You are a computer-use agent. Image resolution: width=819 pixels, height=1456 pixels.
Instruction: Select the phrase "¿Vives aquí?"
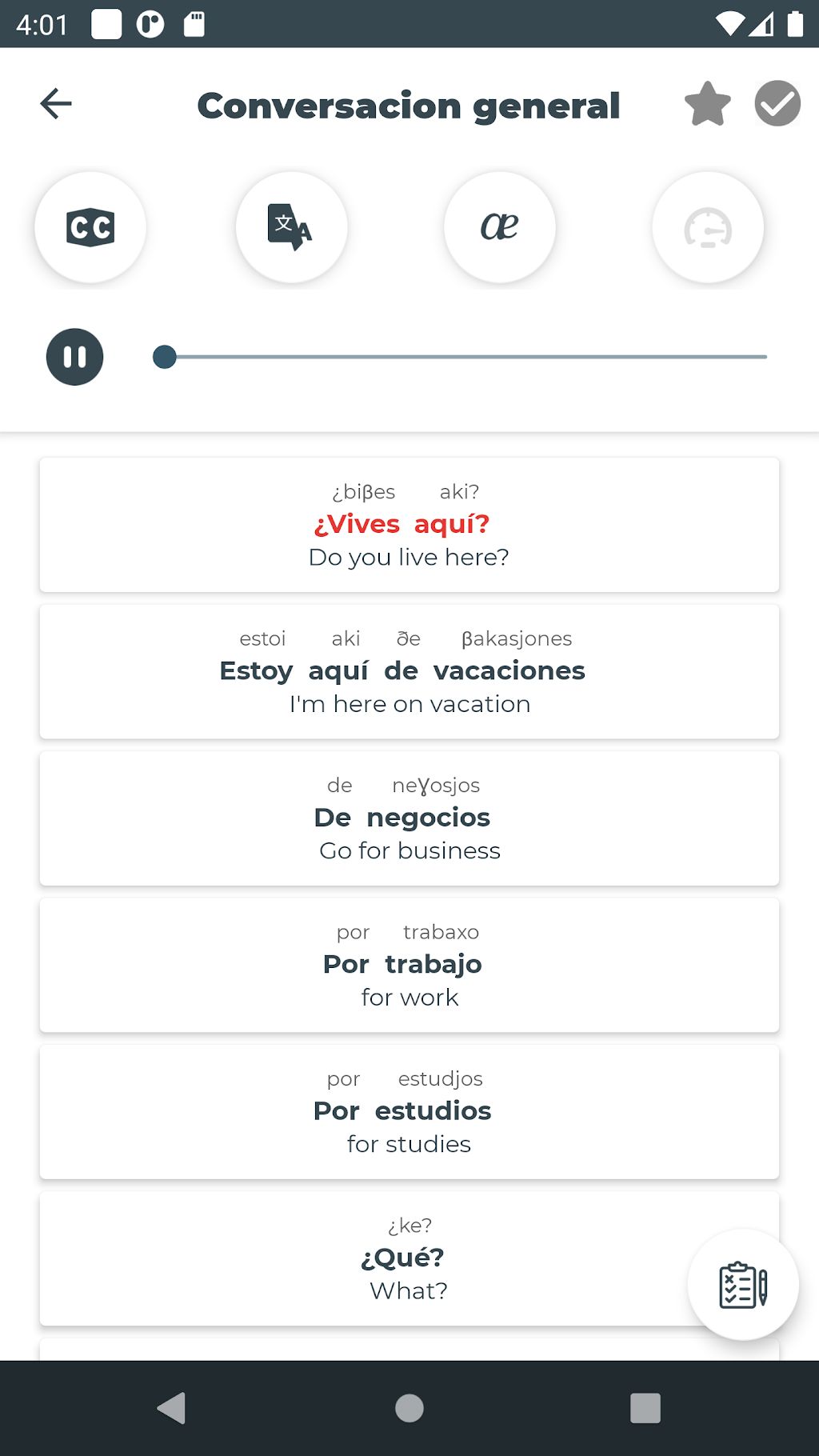click(x=409, y=525)
